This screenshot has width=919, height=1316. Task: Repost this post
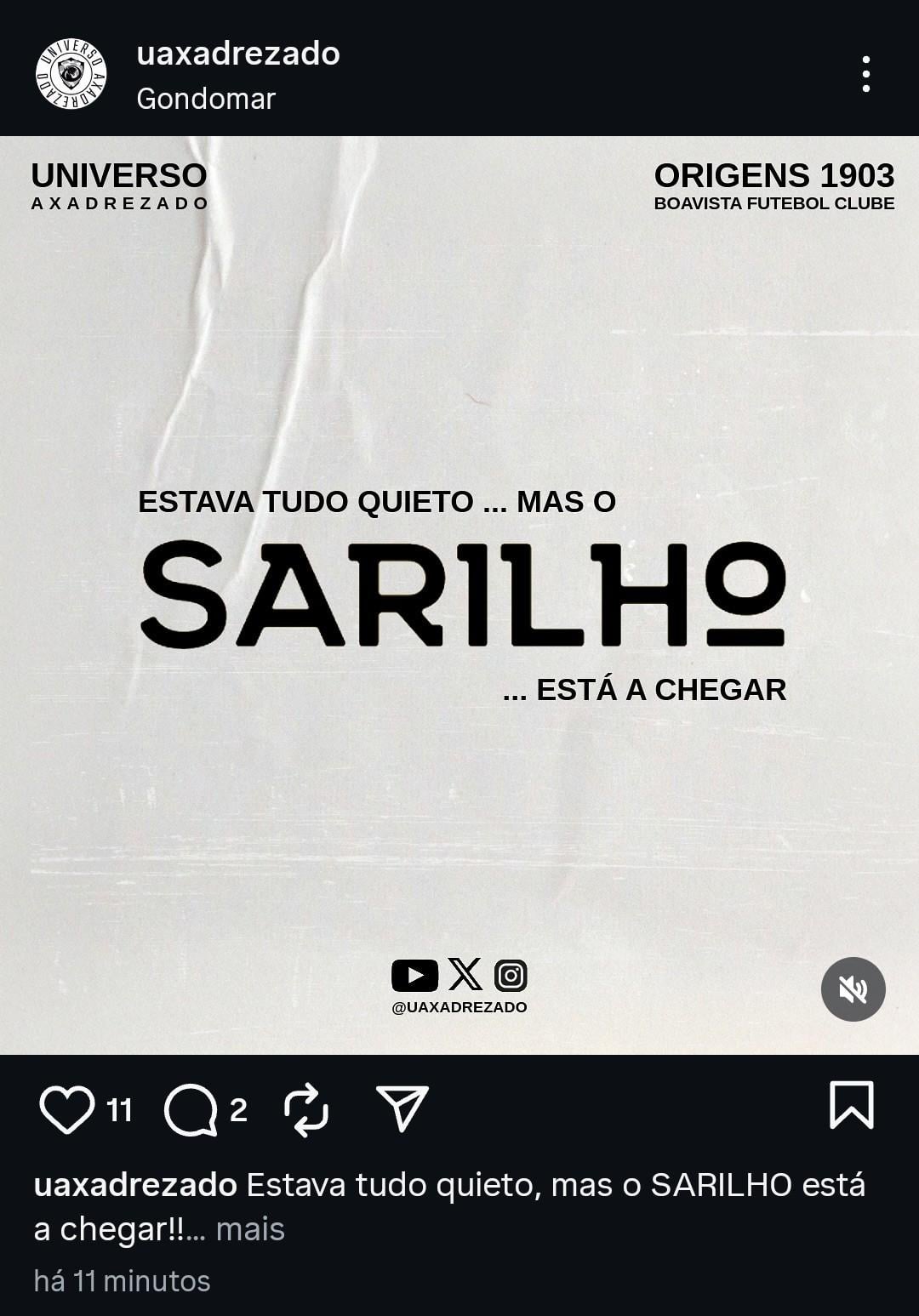pos(306,1109)
